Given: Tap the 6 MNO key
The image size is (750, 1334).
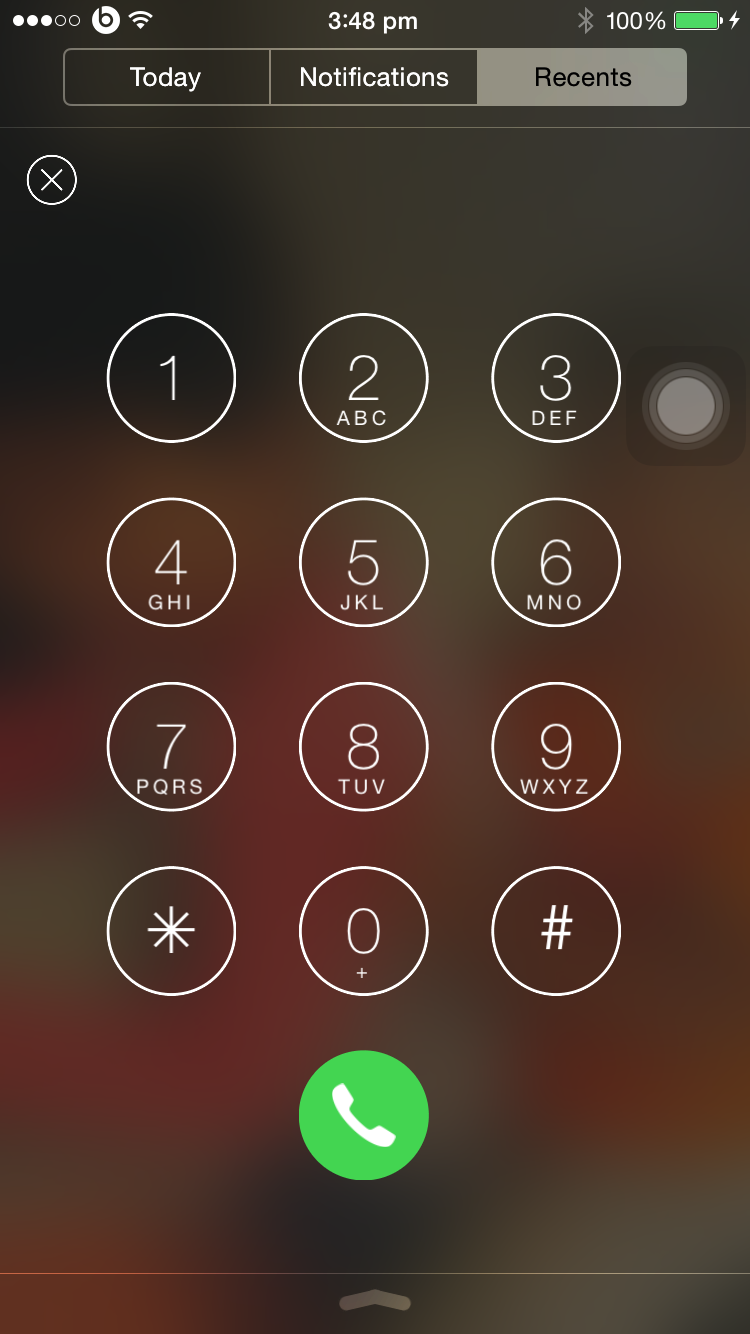Looking at the screenshot, I should coord(556,563).
